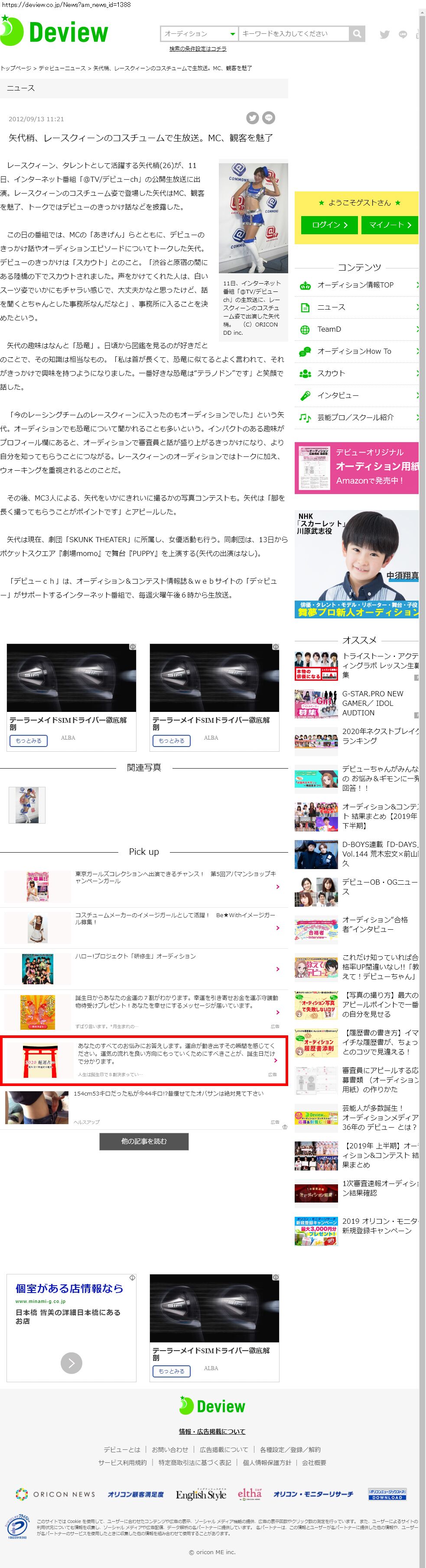The image size is (426, 1568).
Task: Open the related photo thumbnail
Action: point(27,805)
